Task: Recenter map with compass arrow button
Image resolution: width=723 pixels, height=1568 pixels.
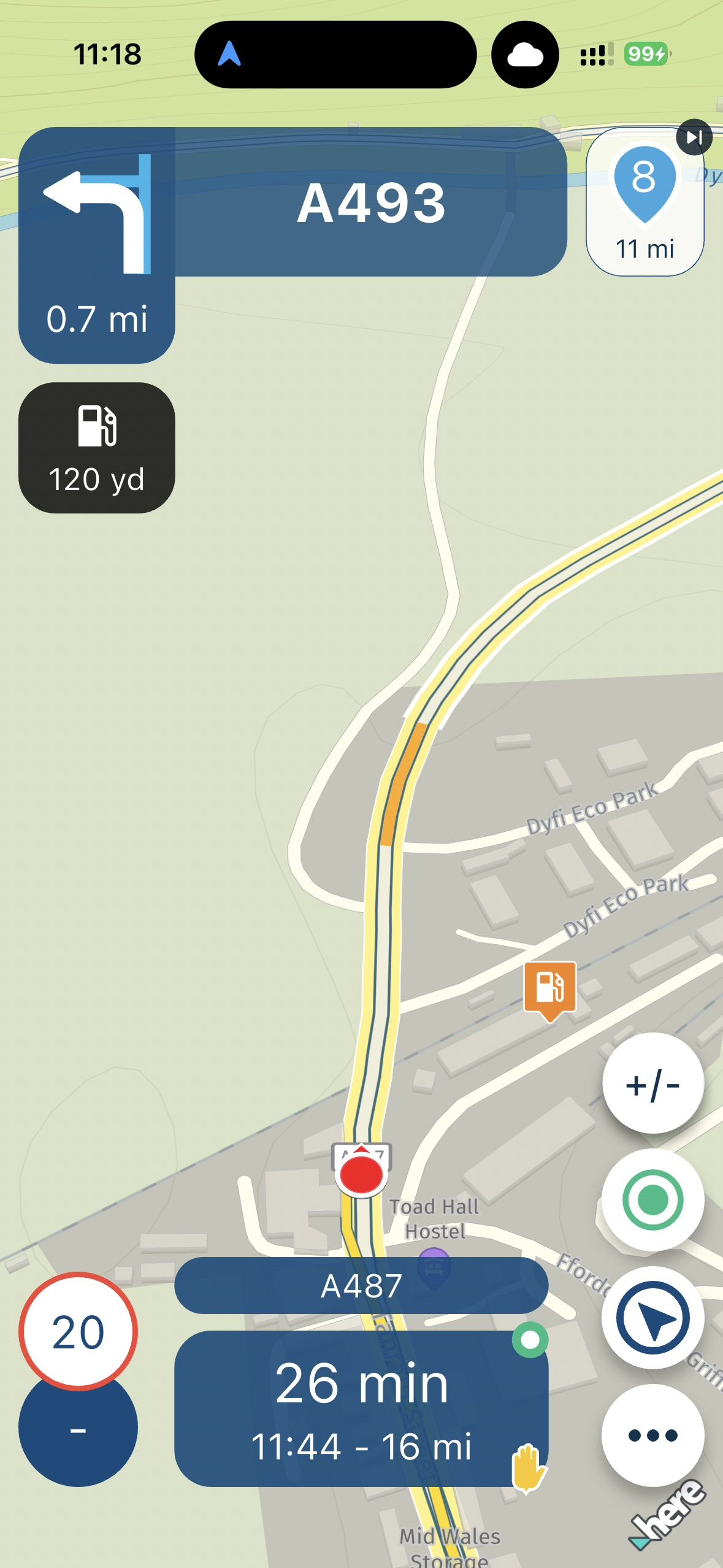Action: (x=652, y=1317)
